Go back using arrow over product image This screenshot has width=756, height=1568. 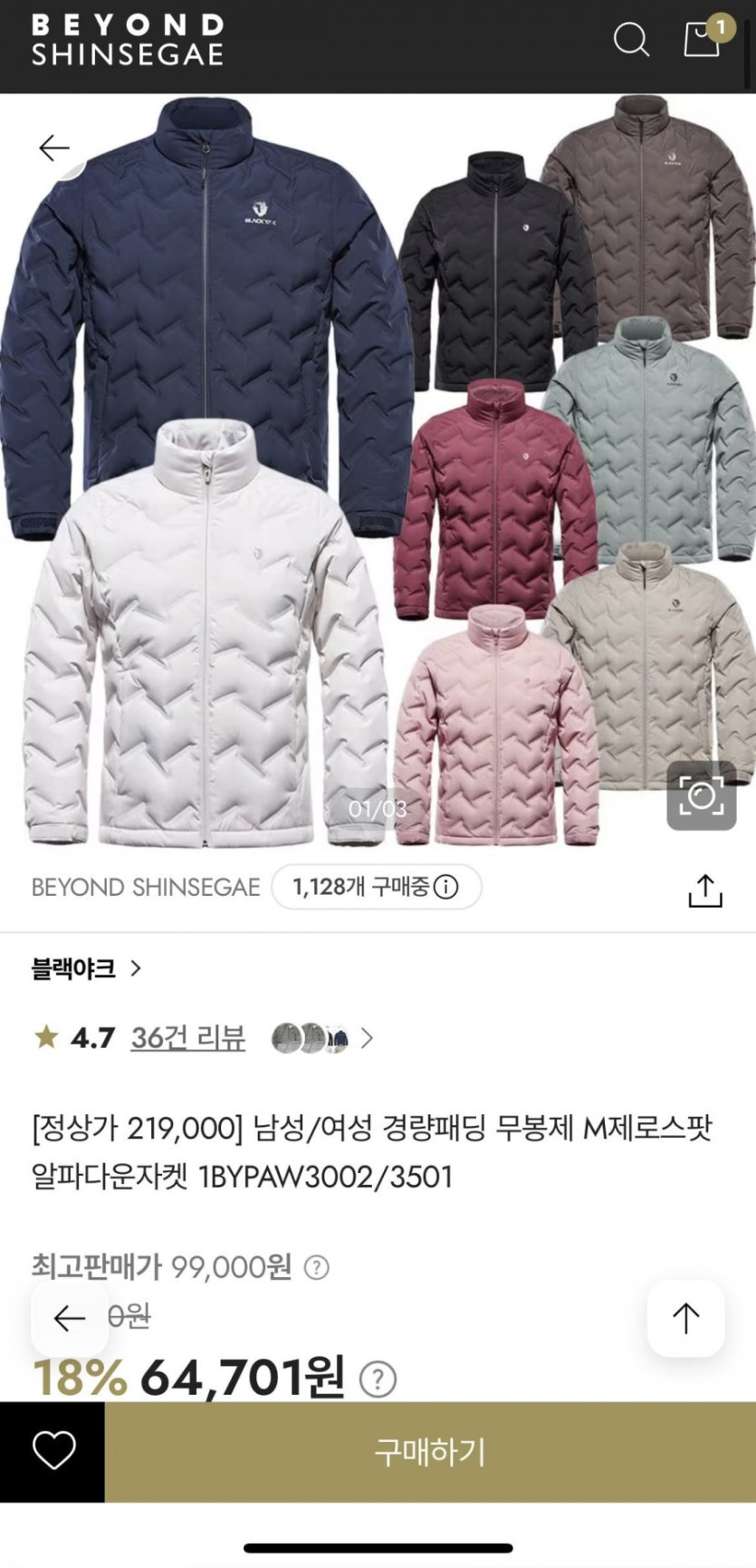[x=54, y=148]
